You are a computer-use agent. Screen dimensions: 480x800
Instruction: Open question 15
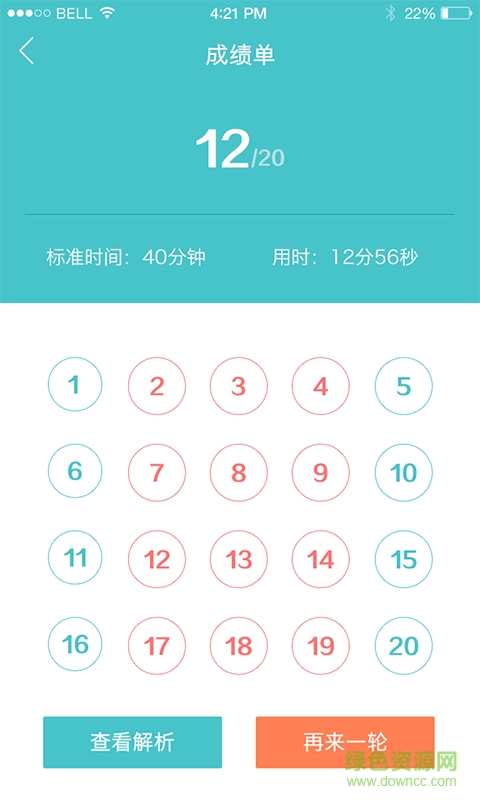tap(403, 559)
